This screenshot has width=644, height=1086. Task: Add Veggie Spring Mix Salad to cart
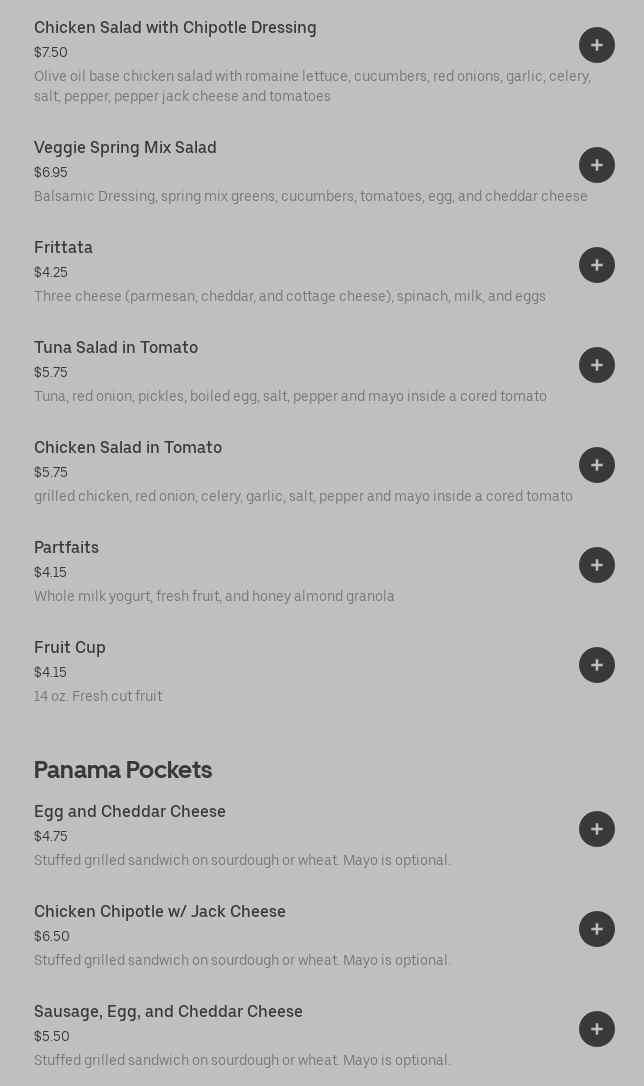coord(597,165)
